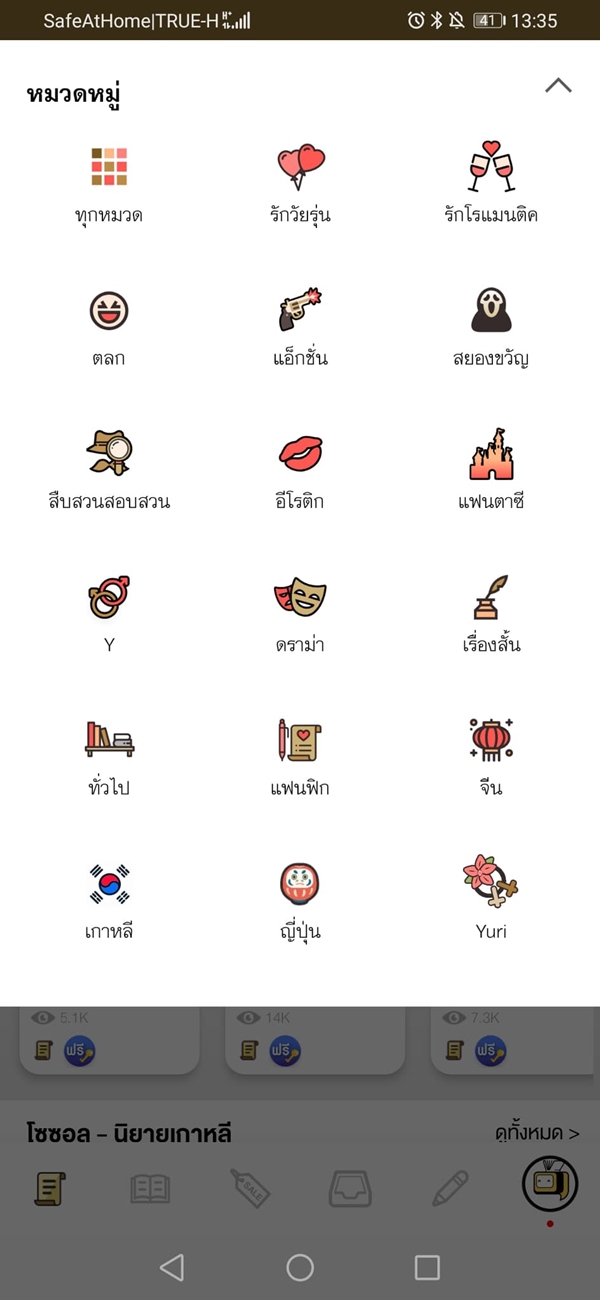This screenshot has height=1300, width=600.
Task: Open the เรื่องสั้น short story category
Action: 491,615
